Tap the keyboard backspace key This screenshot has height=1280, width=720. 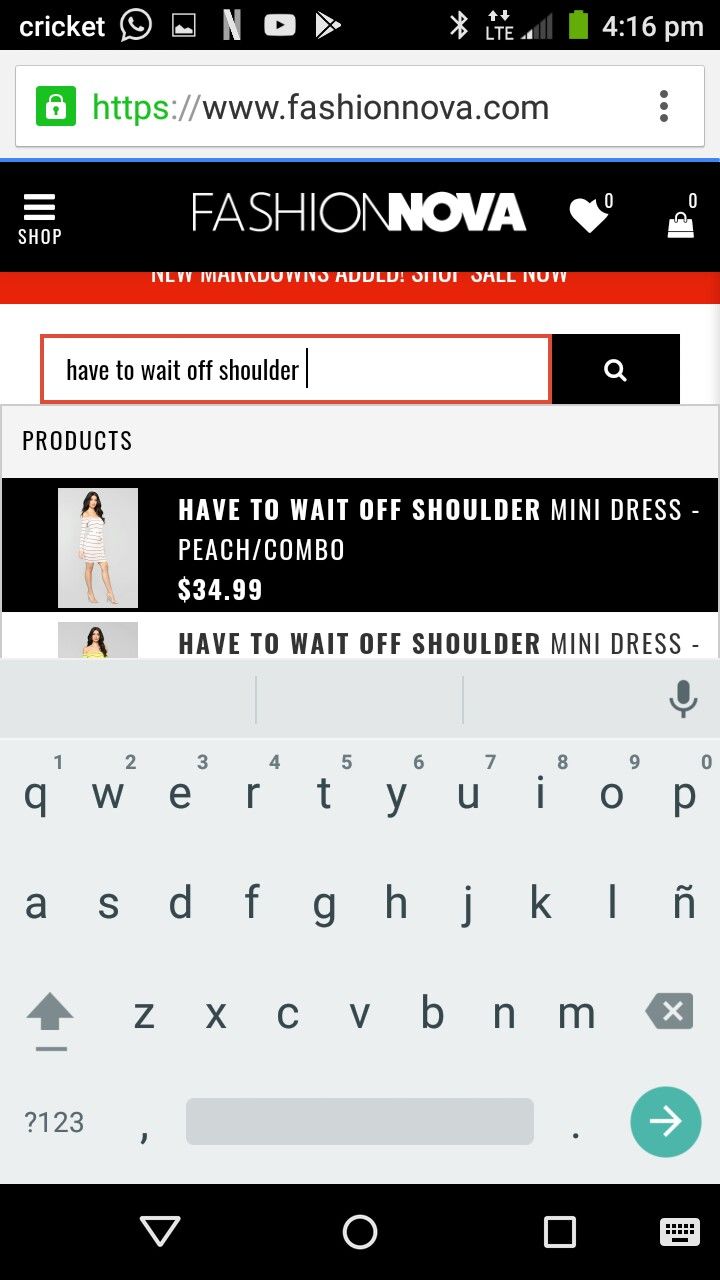[x=670, y=1012]
